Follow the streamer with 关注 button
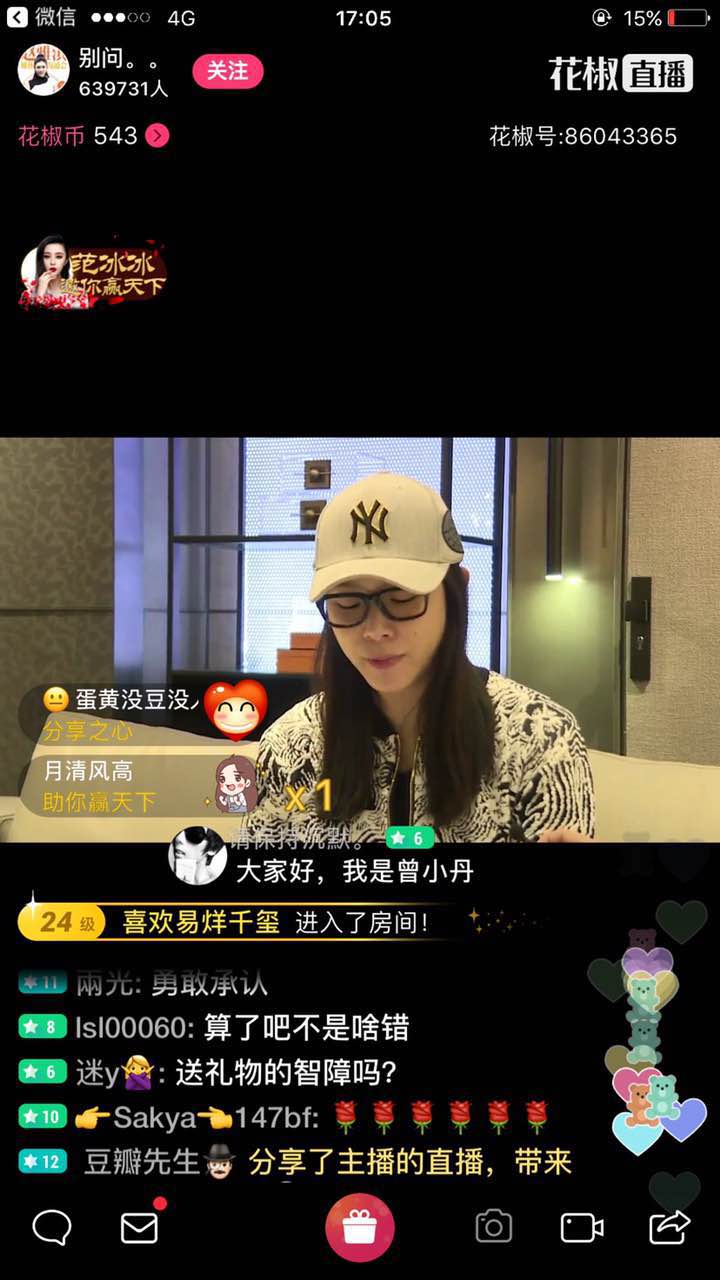The height and width of the screenshot is (1280, 720). [227, 71]
